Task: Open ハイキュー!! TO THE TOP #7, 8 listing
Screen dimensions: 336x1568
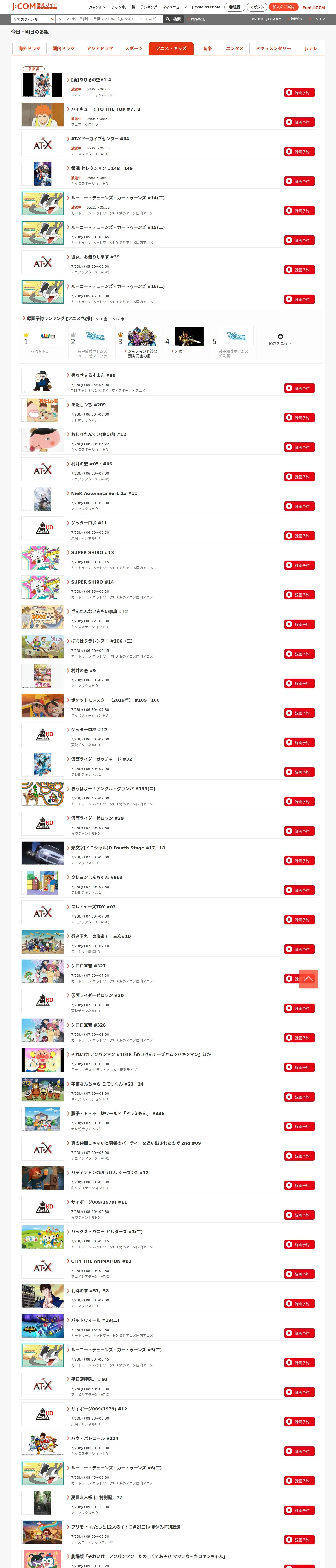Action: pyautogui.click(x=105, y=109)
